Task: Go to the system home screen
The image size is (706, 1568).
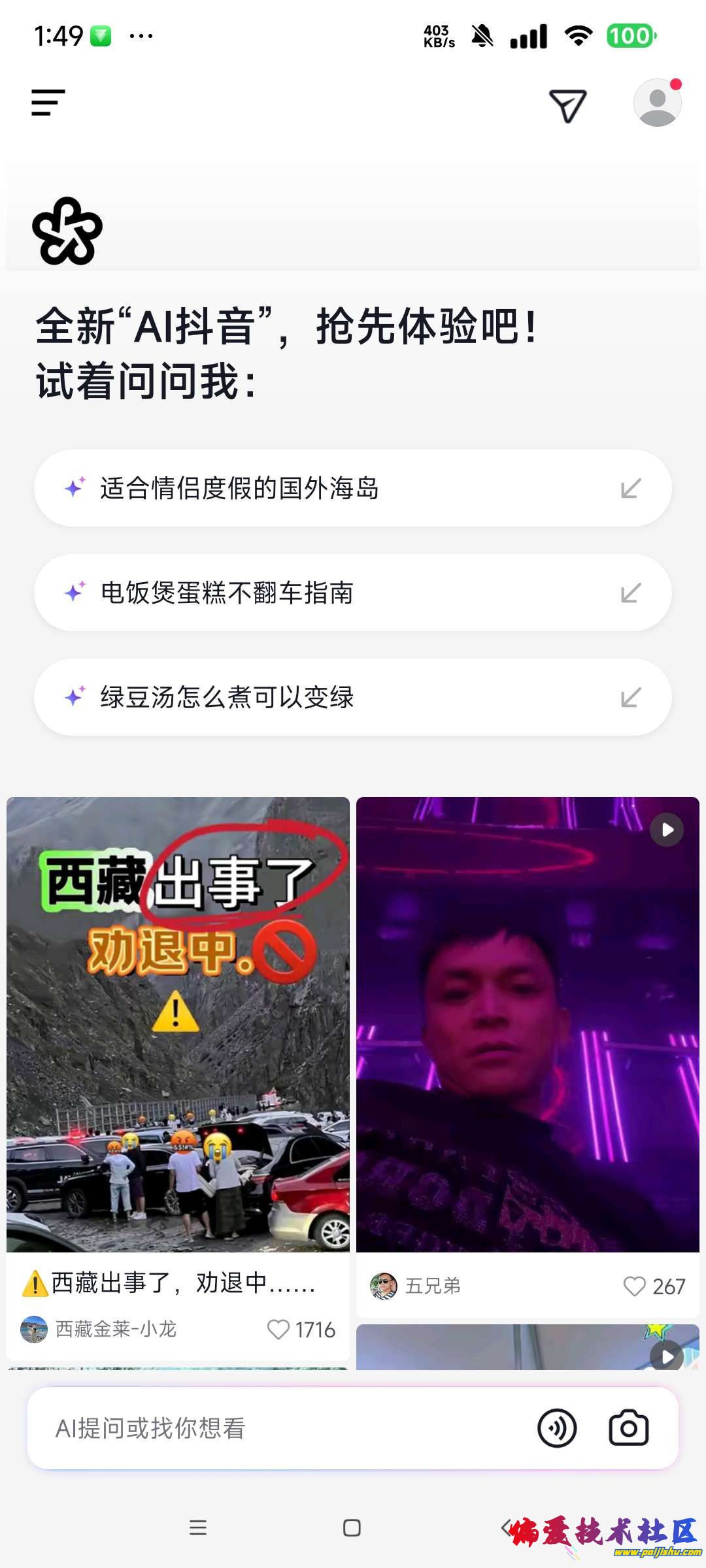Action: (x=352, y=1527)
